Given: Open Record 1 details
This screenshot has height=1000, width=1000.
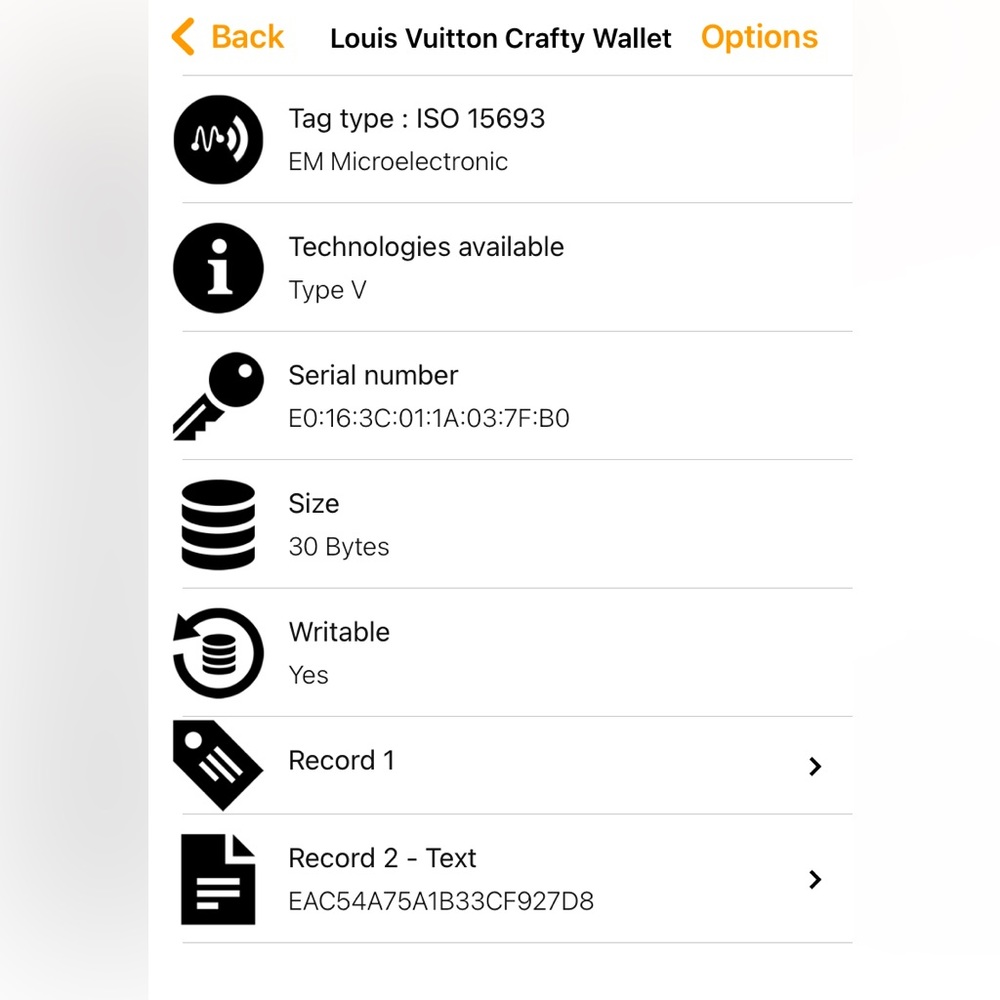Looking at the screenshot, I should (x=516, y=765).
